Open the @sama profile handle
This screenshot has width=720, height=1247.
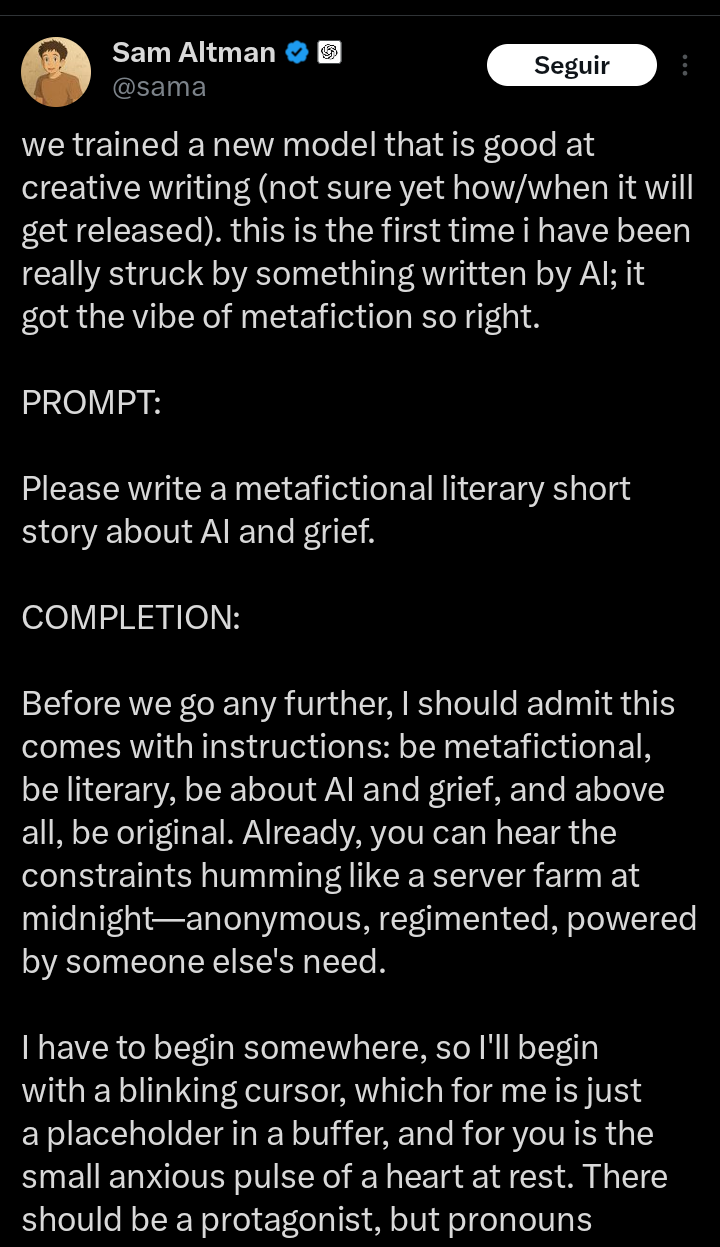click(159, 87)
